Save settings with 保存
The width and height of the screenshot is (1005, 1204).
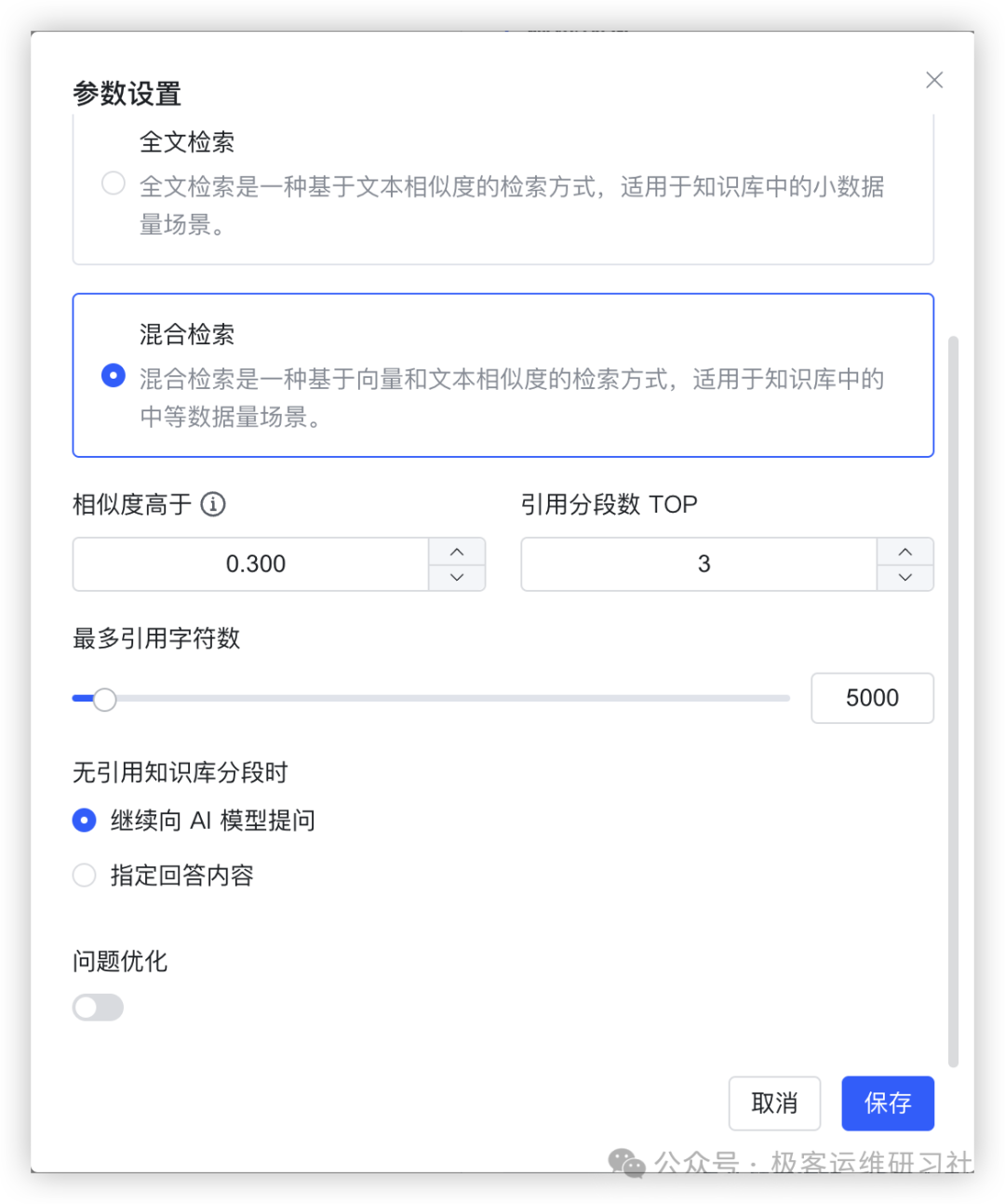point(887,1104)
